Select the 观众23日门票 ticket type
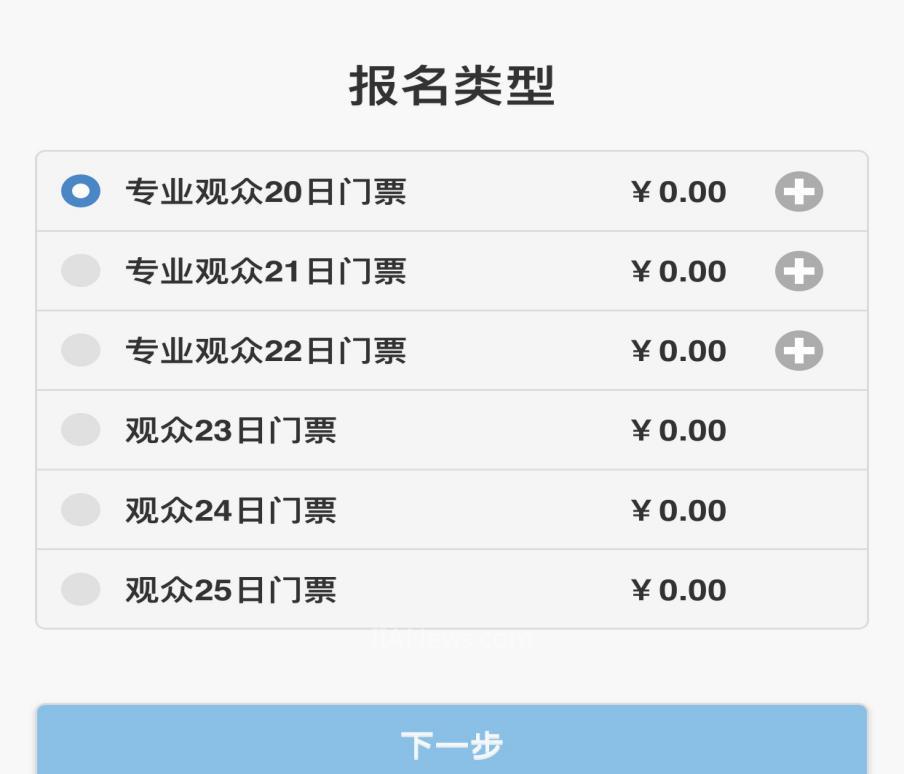Viewport: 904px width, 774px height. pos(81,430)
